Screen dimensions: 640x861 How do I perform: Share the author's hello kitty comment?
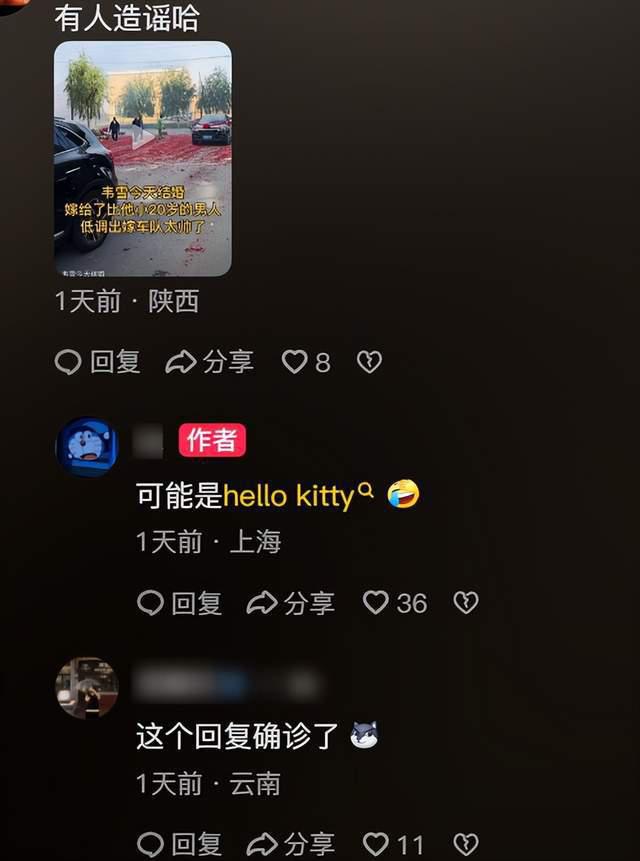point(291,603)
